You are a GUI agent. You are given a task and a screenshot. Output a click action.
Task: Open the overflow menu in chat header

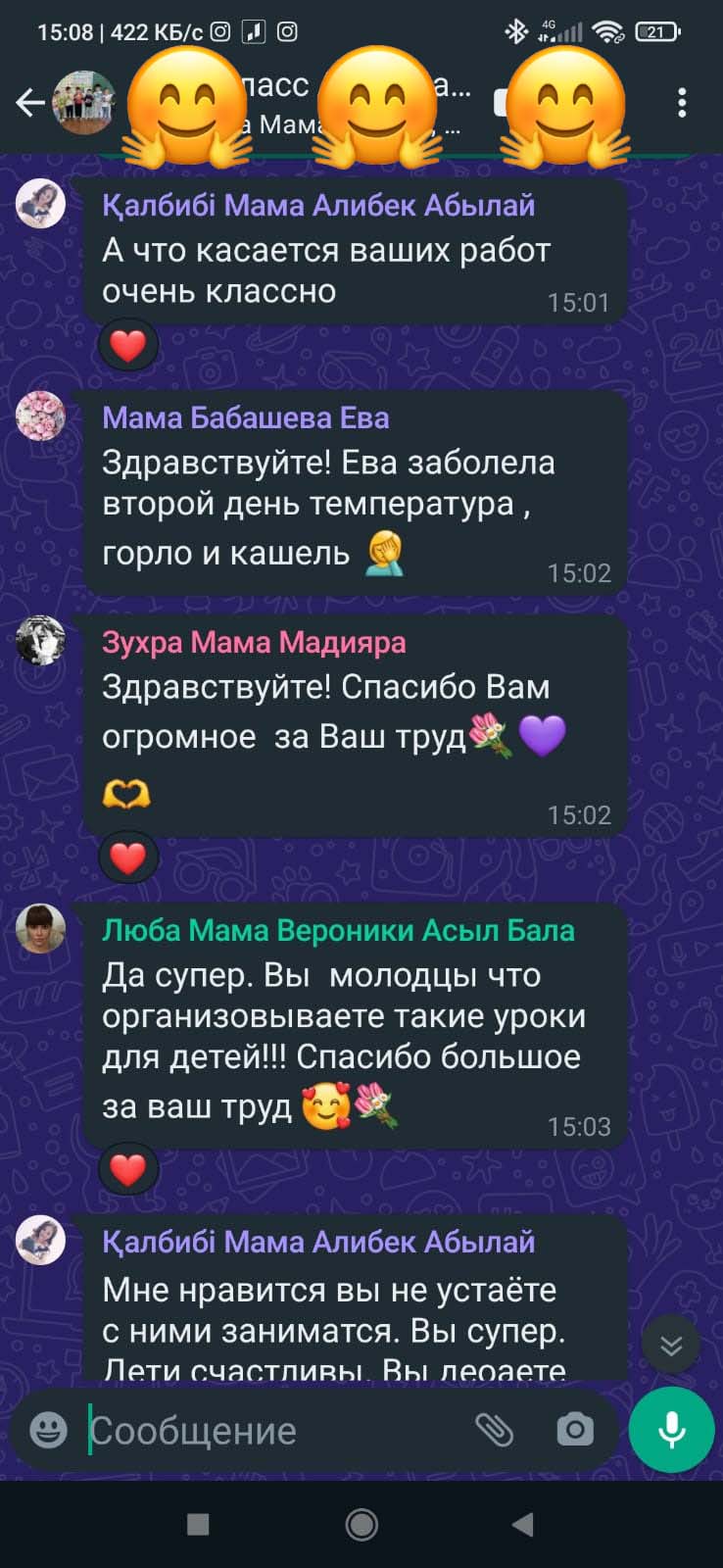682,102
